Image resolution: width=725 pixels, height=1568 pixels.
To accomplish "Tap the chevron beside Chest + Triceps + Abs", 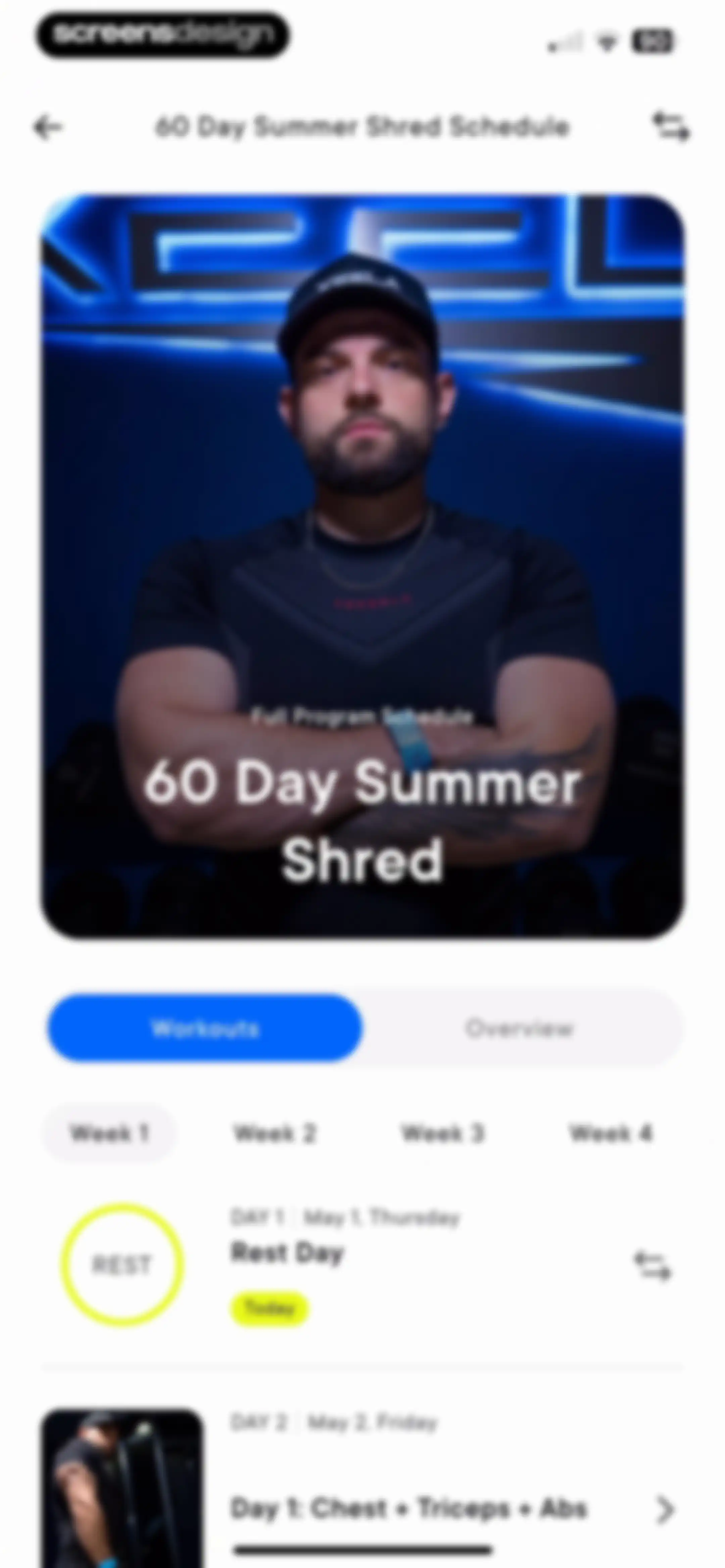I will (665, 1509).
